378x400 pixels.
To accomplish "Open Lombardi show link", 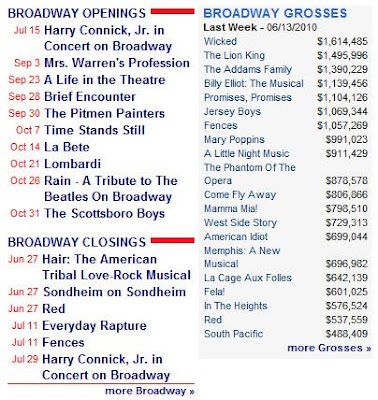I will (x=72, y=164).
